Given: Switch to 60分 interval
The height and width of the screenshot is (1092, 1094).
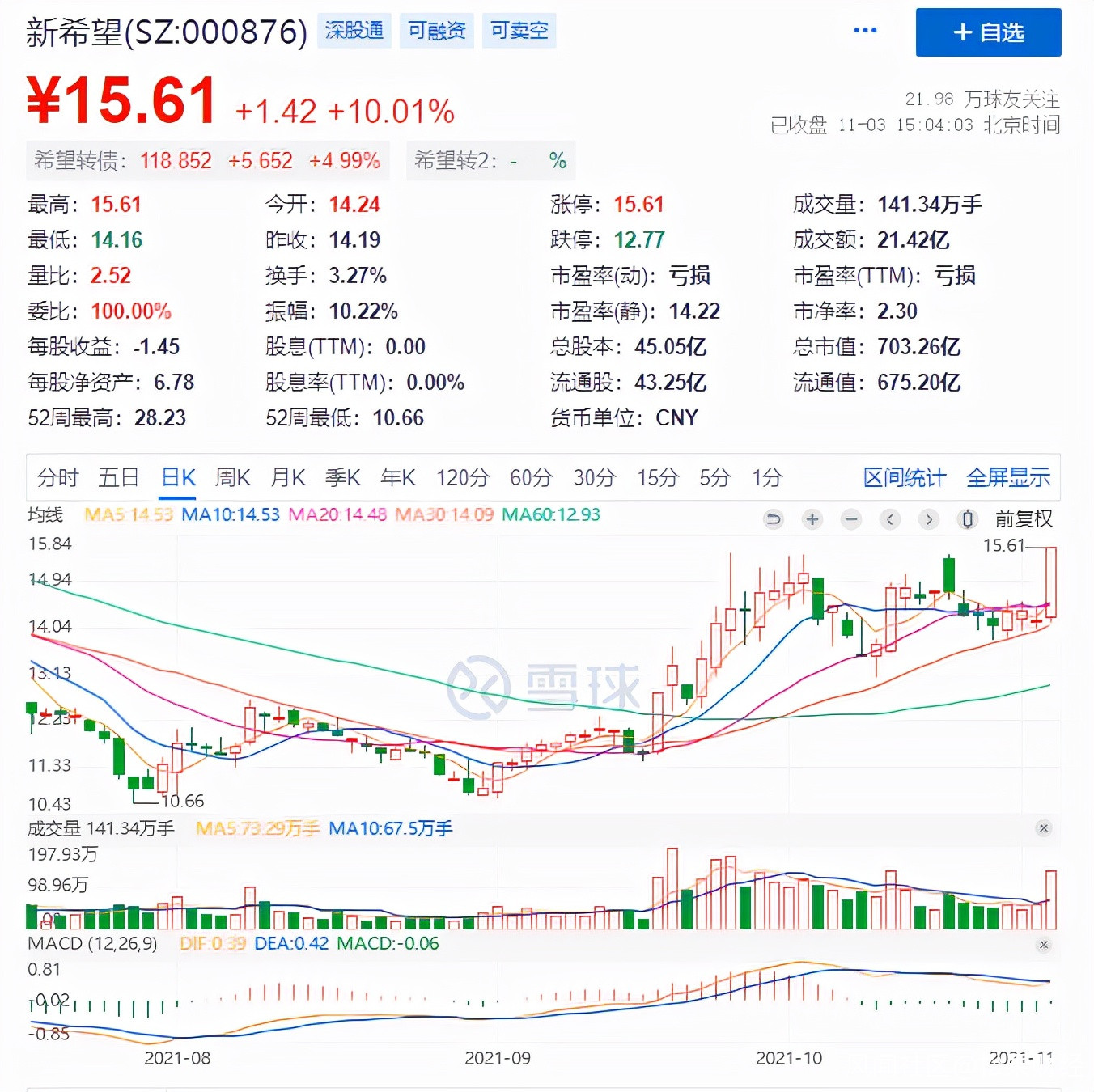Looking at the screenshot, I should 531,478.
